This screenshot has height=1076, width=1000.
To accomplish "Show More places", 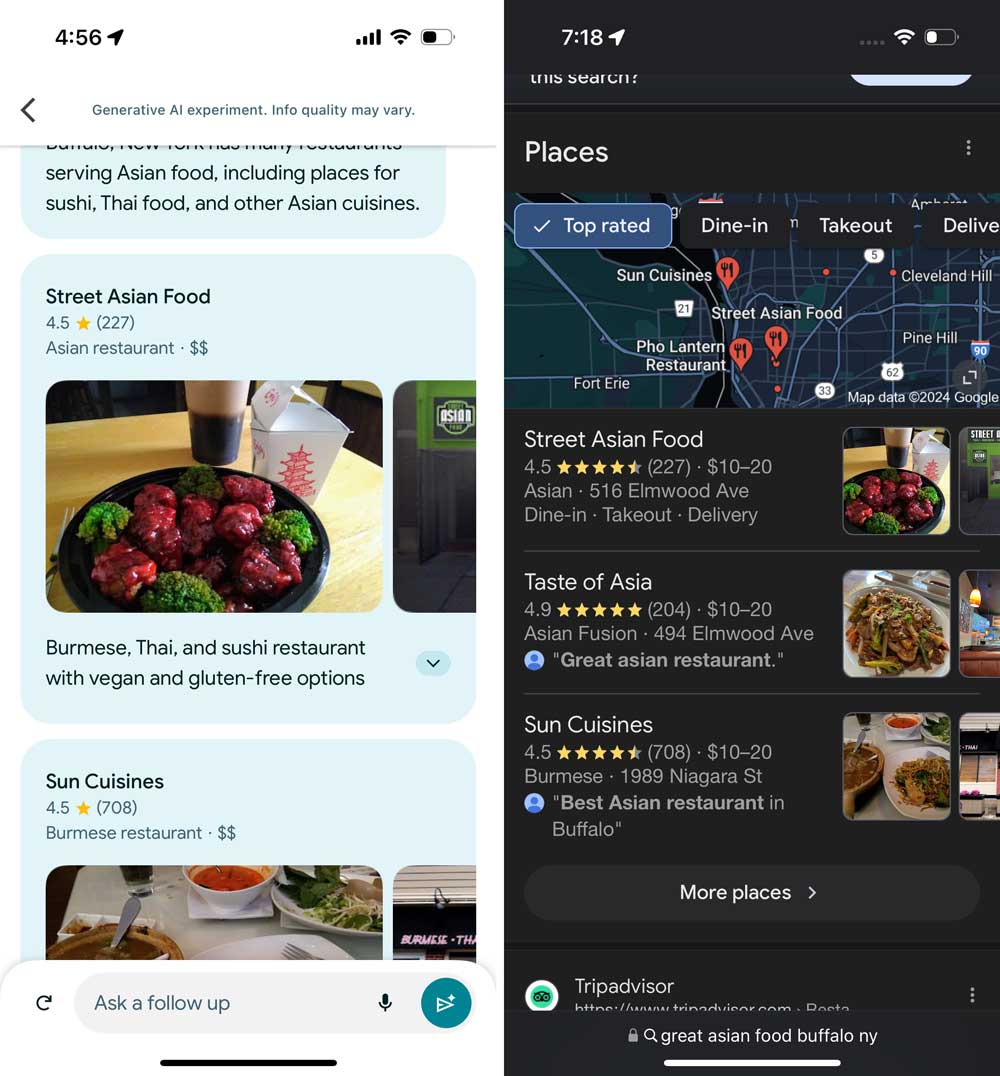I will pos(751,893).
